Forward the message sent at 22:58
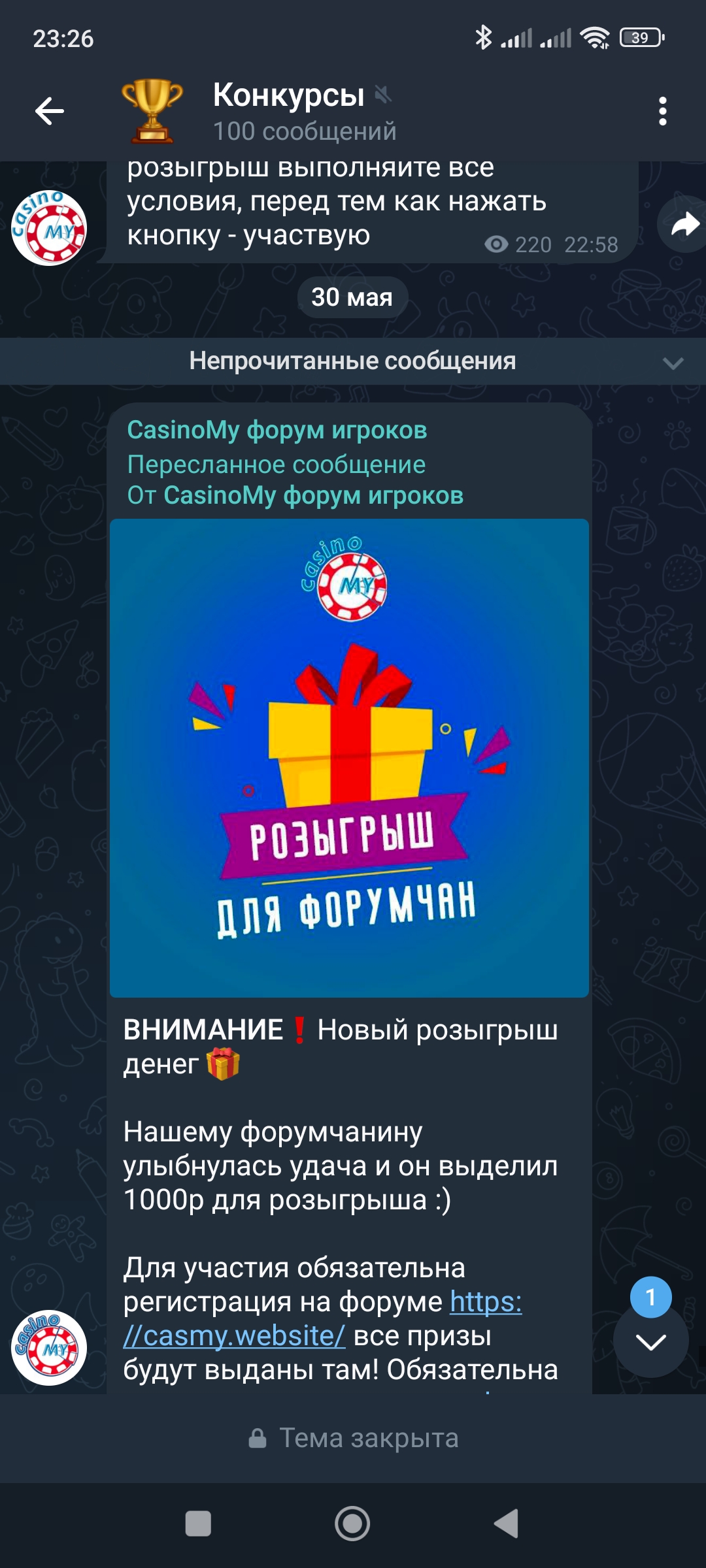706x1568 pixels. pyautogui.click(x=684, y=225)
